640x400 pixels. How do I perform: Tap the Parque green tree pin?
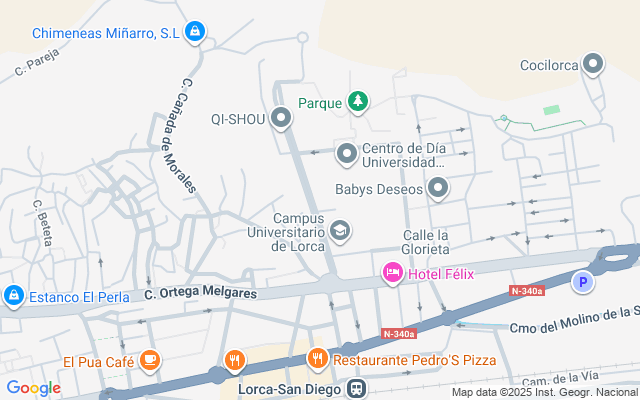(358, 102)
